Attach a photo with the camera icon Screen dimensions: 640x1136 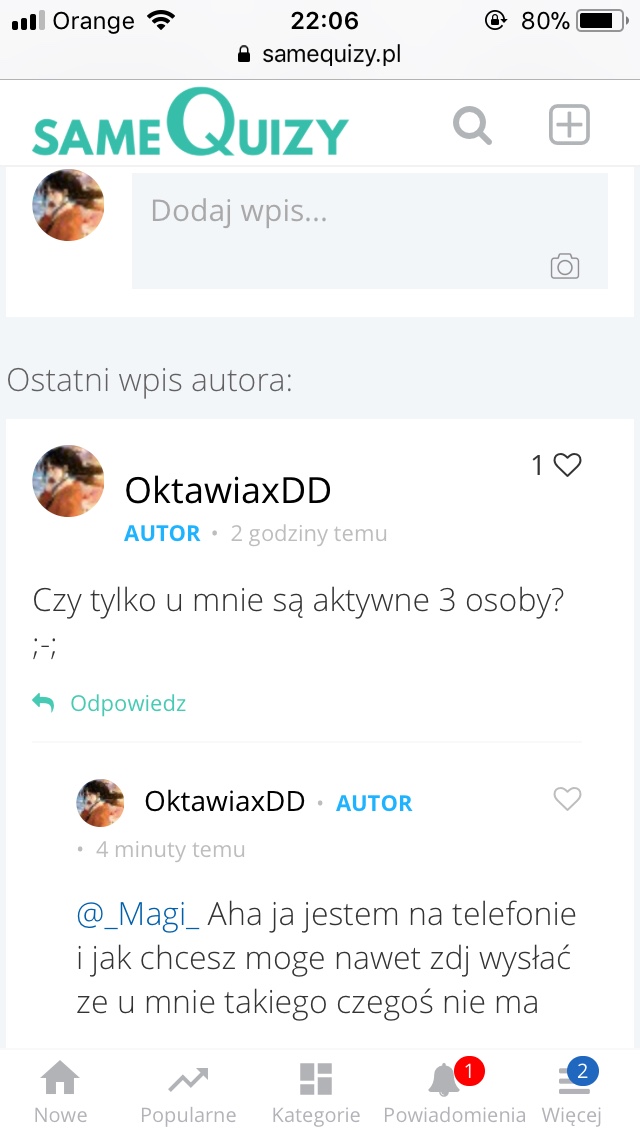[565, 266]
